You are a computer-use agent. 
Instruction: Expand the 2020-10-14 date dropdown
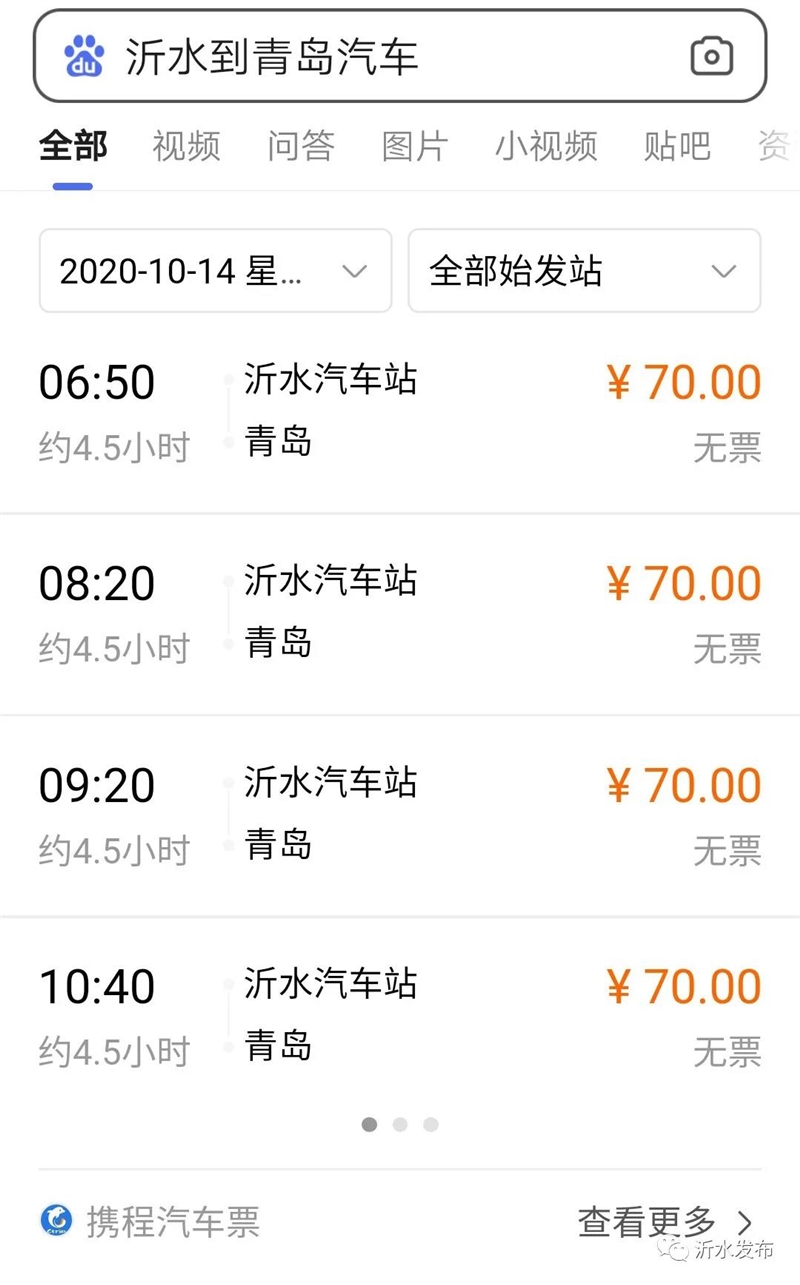coord(215,271)
